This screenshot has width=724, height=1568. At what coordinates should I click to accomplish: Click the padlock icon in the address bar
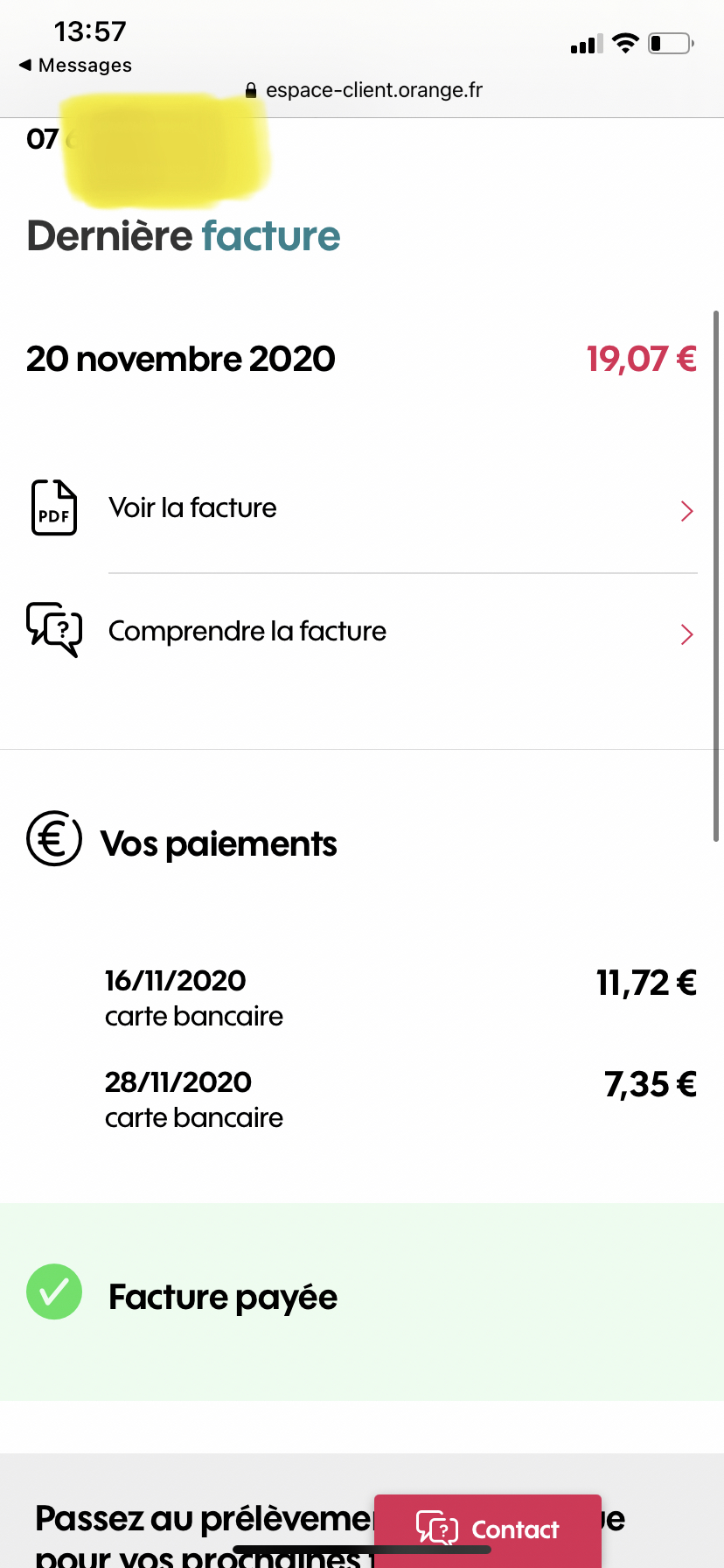pos(251,89)
